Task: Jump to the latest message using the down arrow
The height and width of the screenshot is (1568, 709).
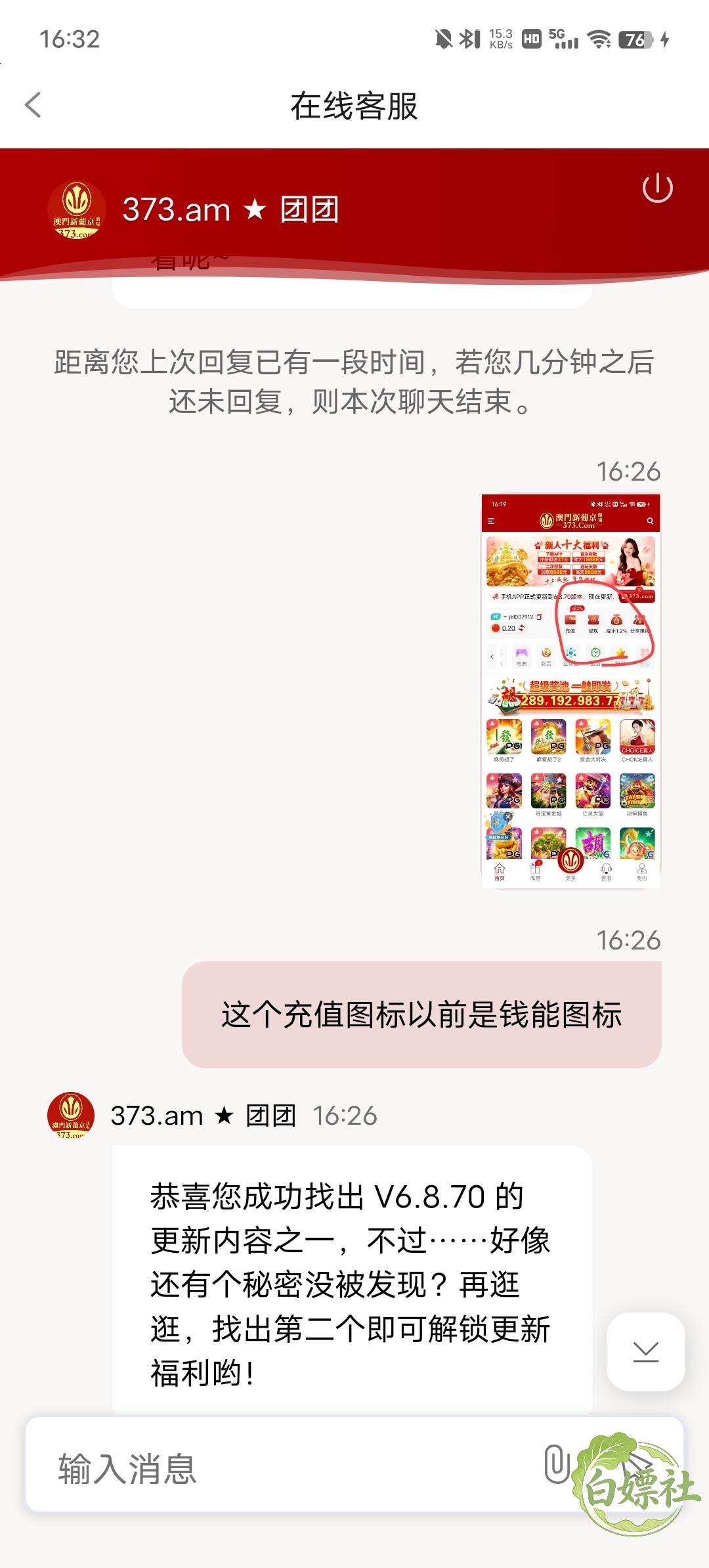Action: (646, 1351)
